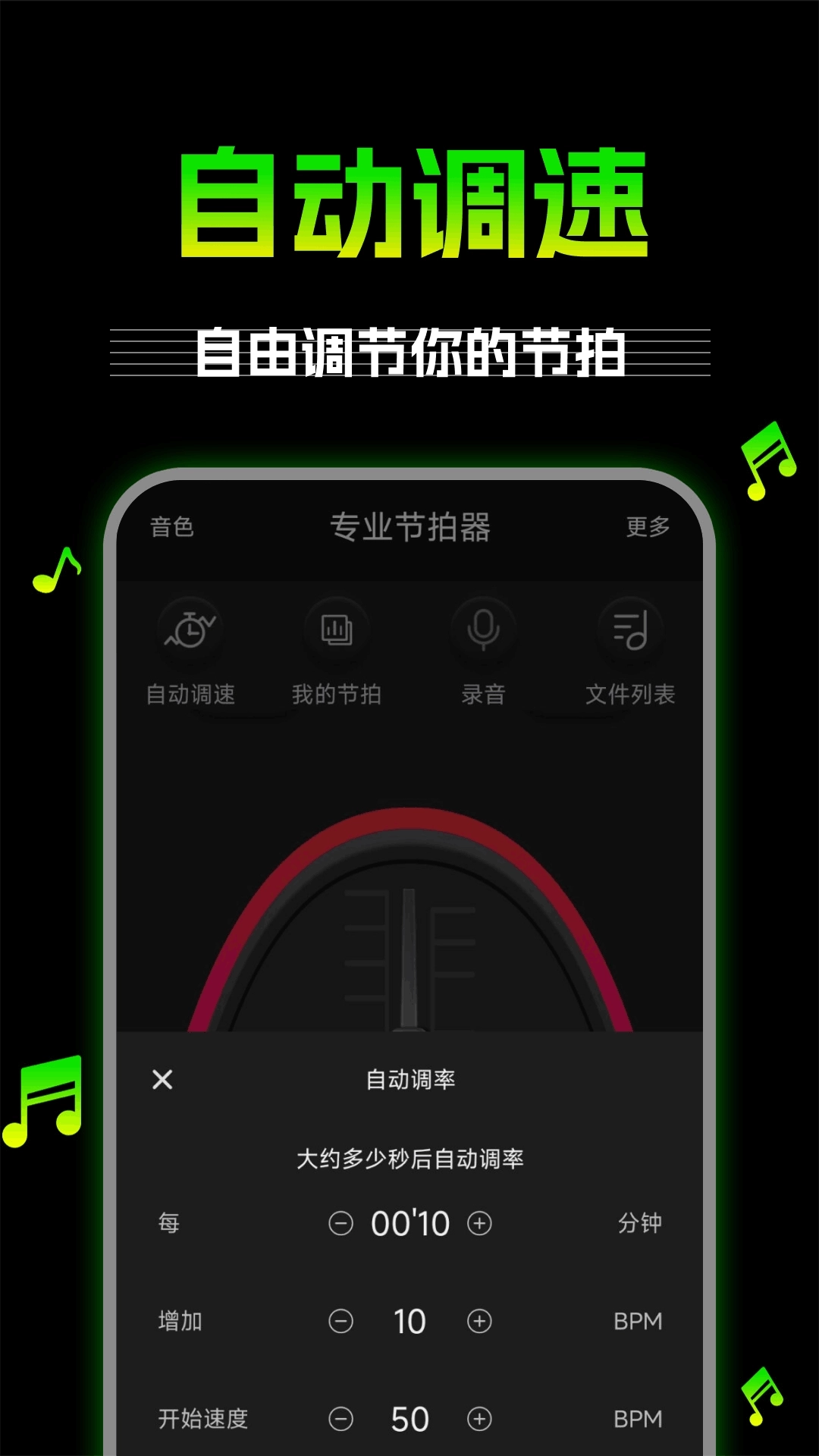This screenshot has width=819, height=1456.
Task: Click the 50 start speed value
Action: (x=409, y=1418)
